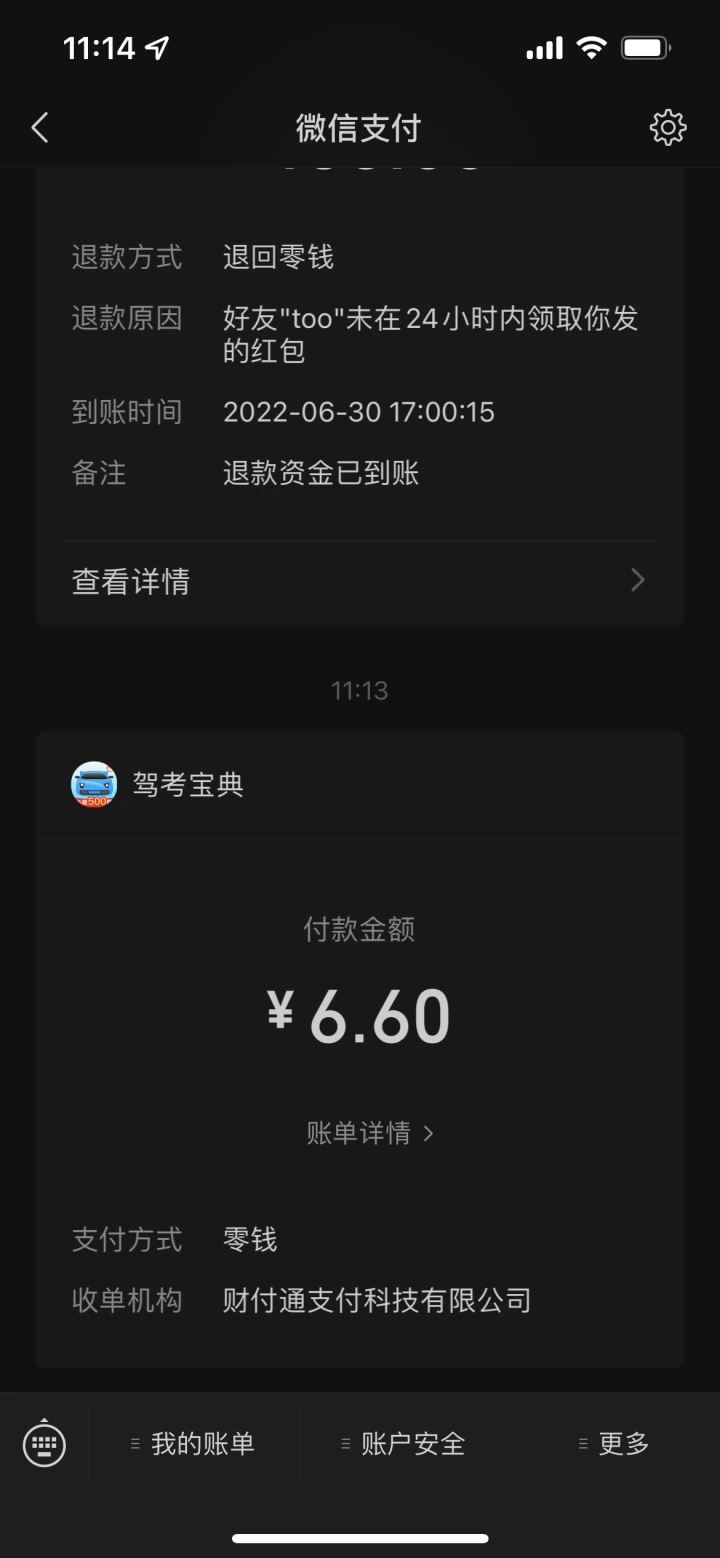Open 账单详情 for the ¥6.60 payment
The image size is (720, 1558).
[x=370, y=1133]
